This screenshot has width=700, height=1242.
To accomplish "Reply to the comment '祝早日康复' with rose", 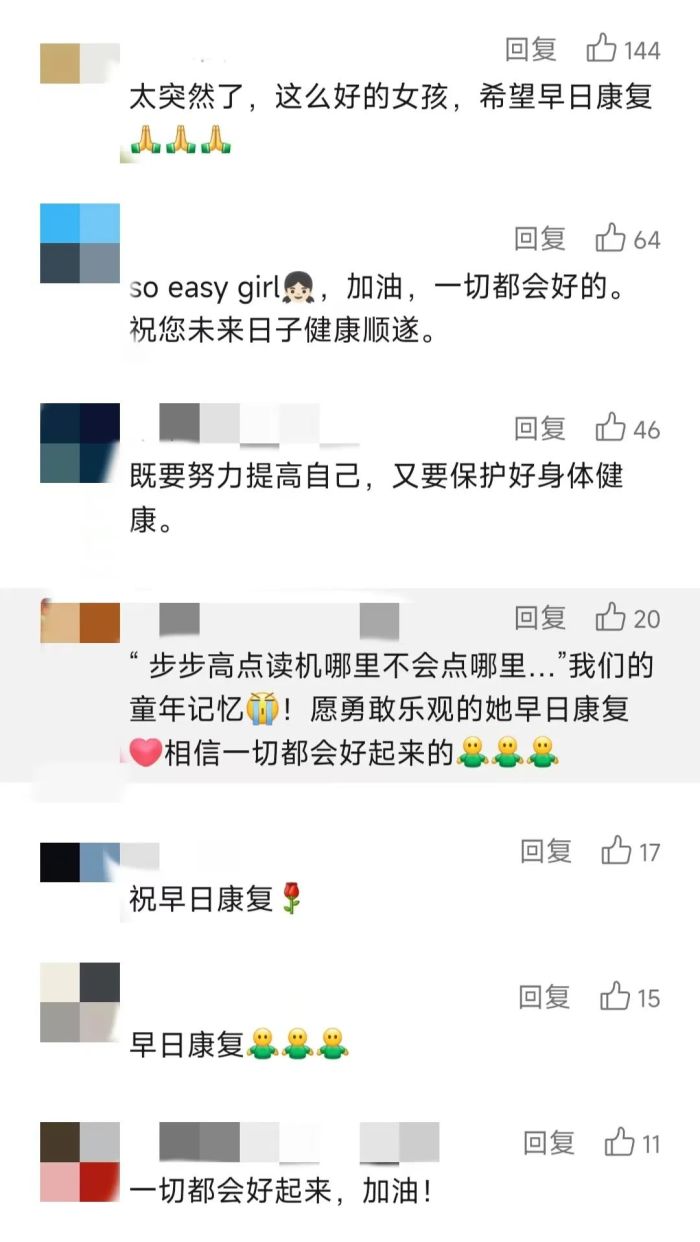I will [x=545, y=851].
